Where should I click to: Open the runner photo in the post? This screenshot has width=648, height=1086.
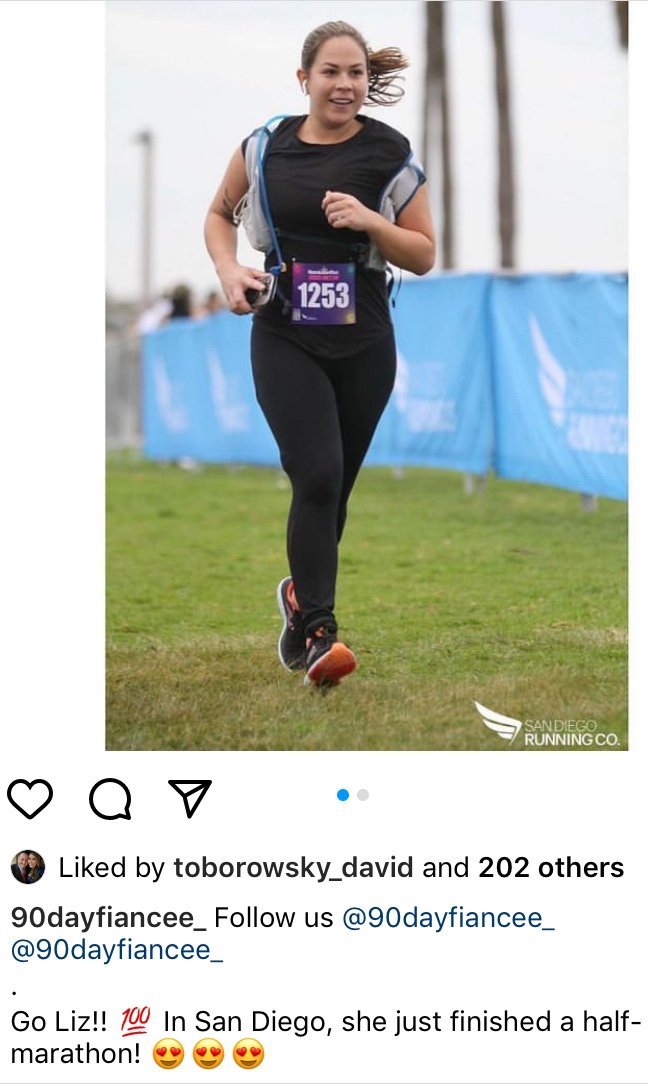click(x=366, y=375)
